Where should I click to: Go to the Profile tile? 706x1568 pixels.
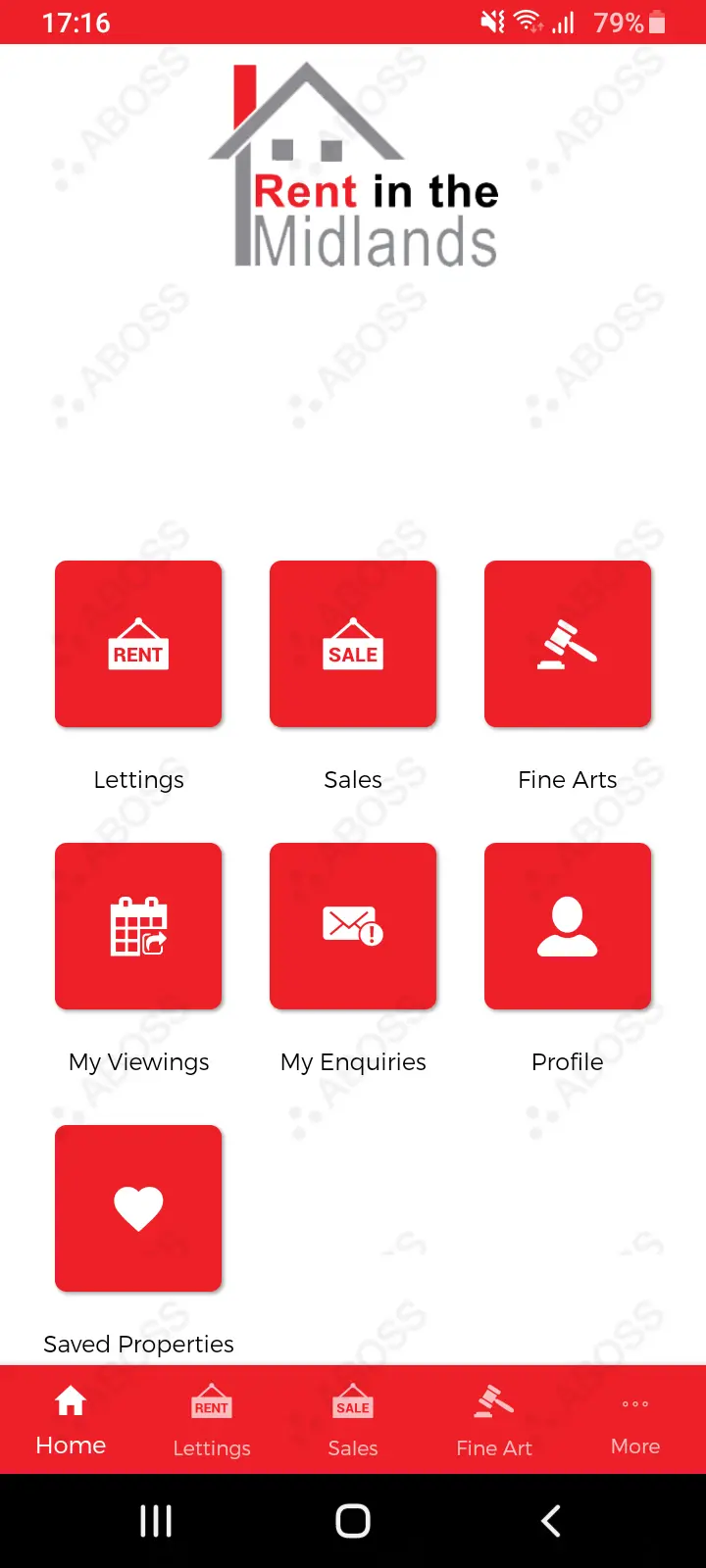[x=568, y=926]
